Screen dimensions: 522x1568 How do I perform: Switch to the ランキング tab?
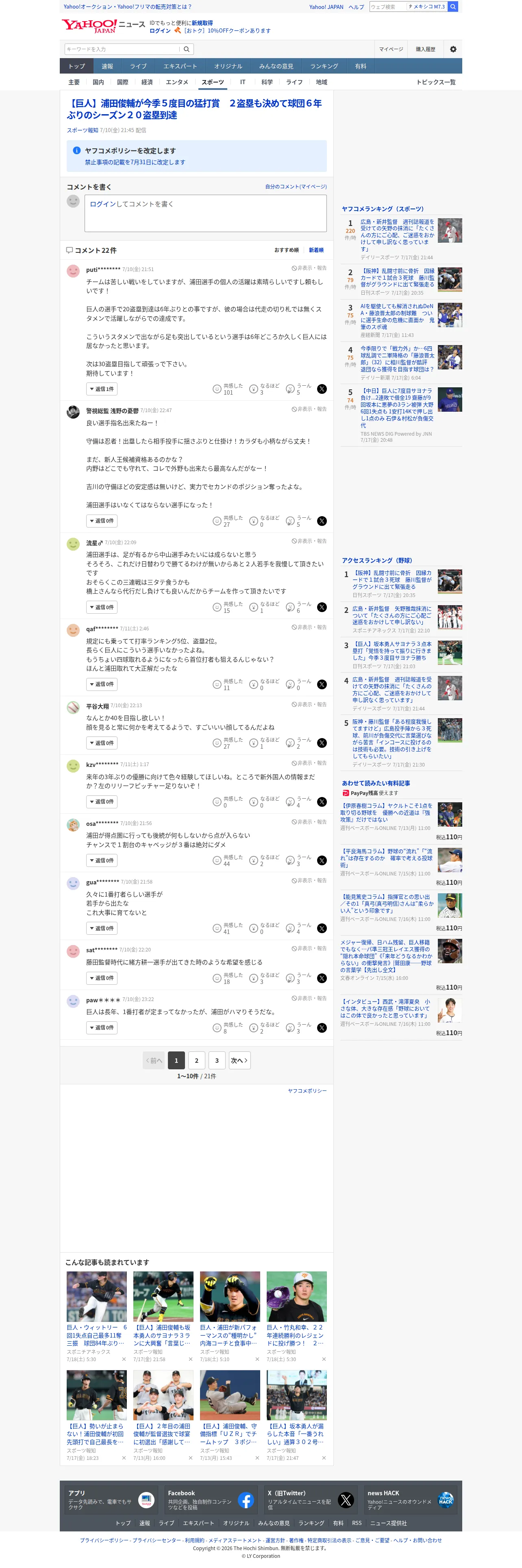coord(324,66)
